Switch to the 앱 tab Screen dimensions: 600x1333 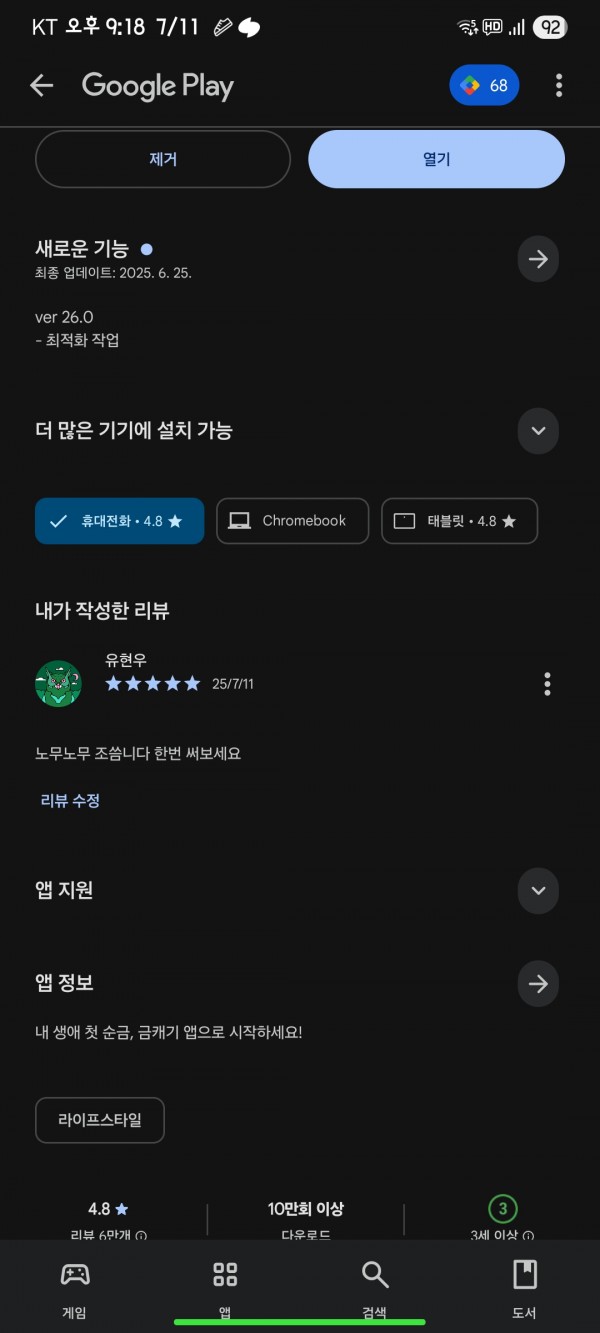(225, 1288)
